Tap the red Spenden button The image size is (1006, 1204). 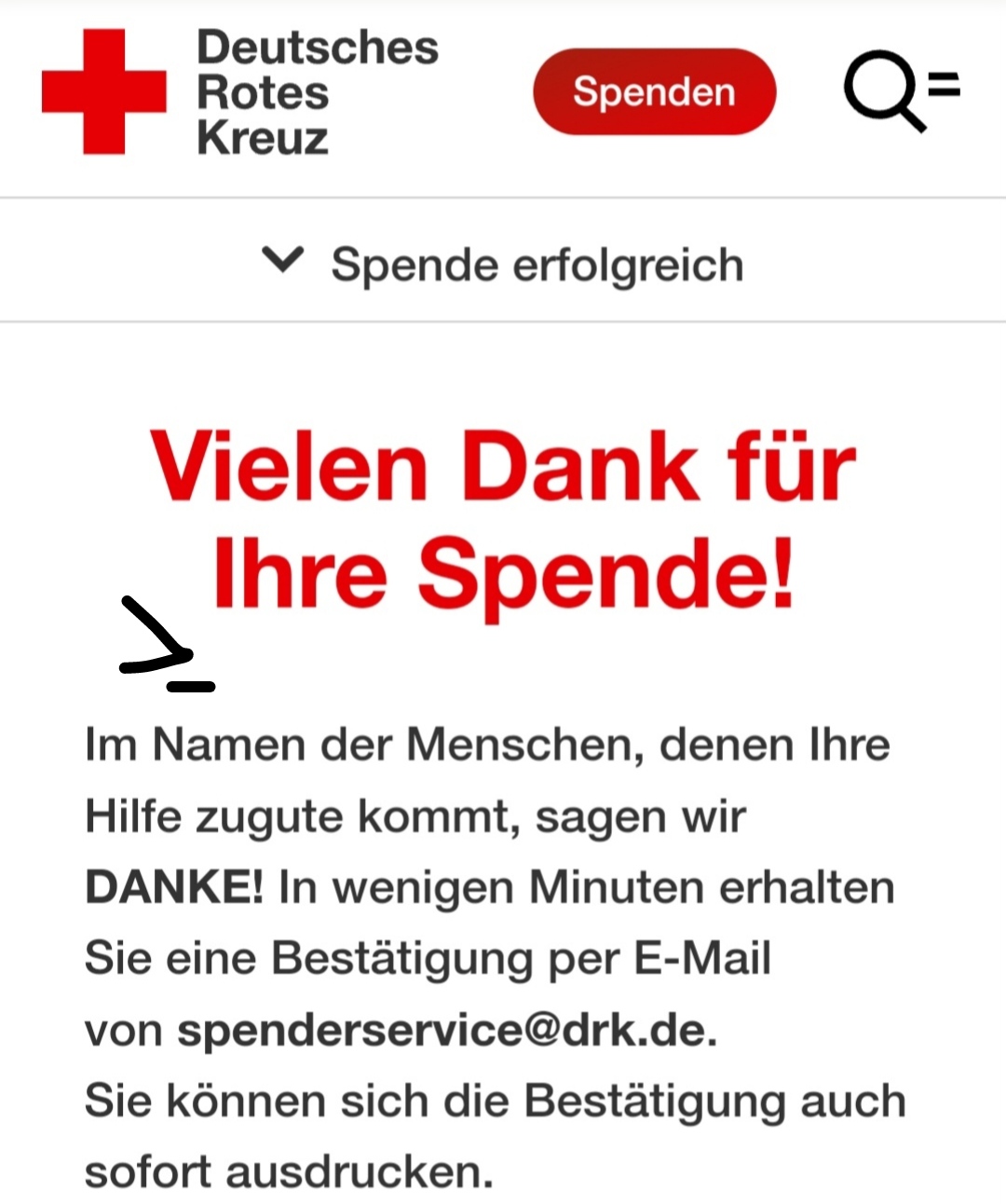[654, 91]
